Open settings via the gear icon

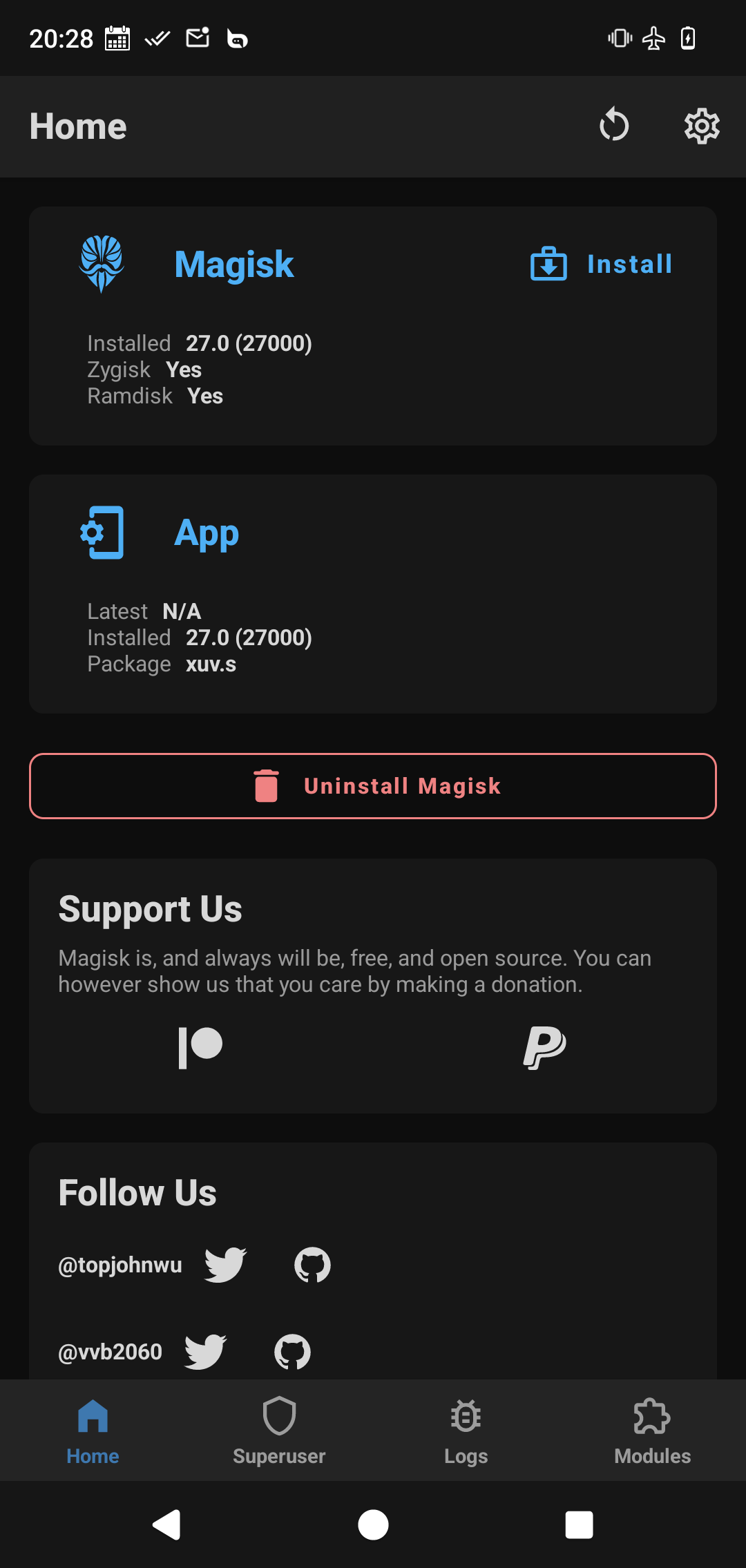pyautogui.click(x=701, y=126)
